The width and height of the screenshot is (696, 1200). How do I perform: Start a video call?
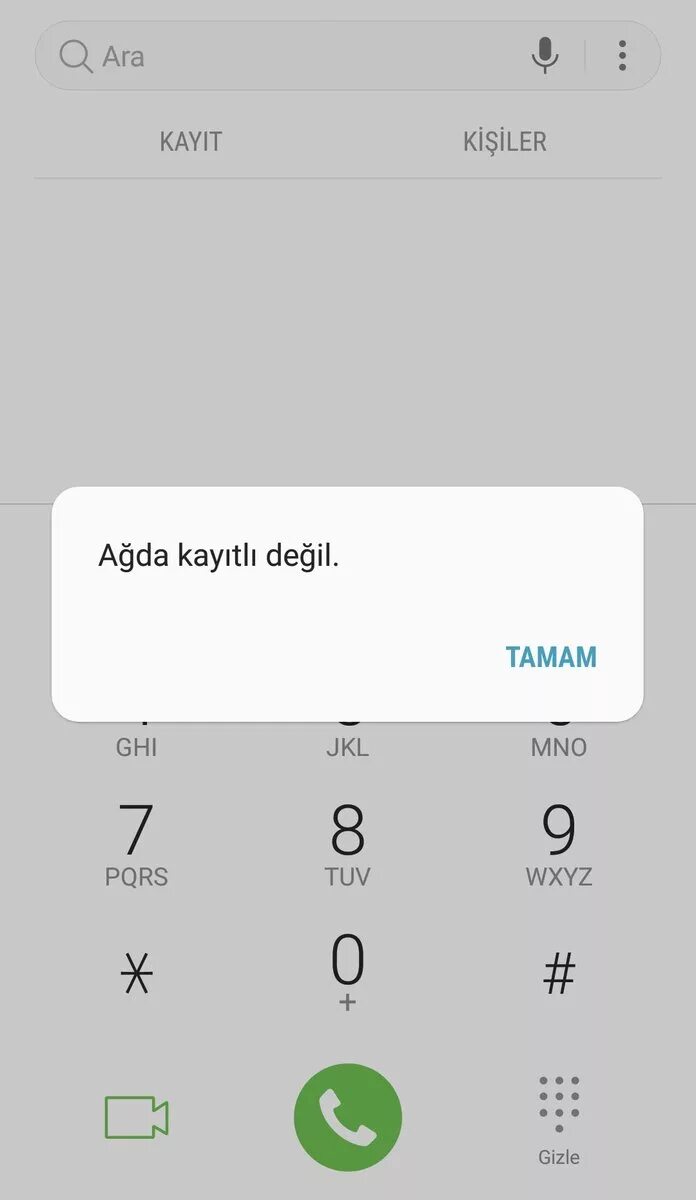point(137,1117)
